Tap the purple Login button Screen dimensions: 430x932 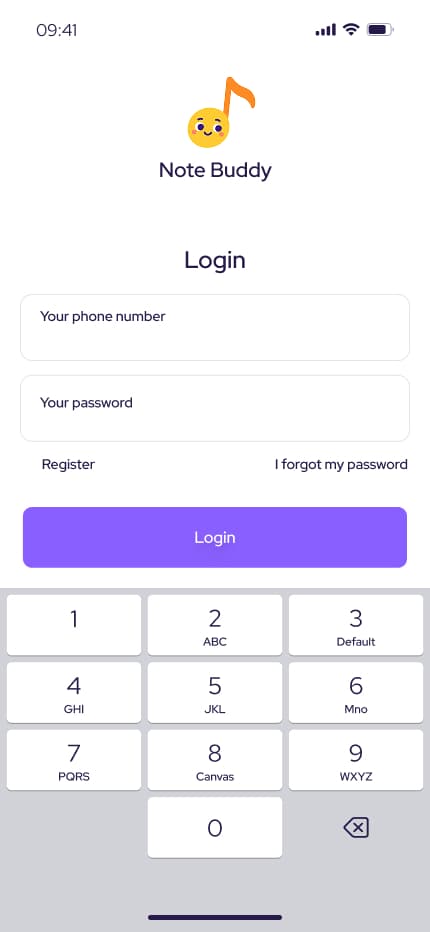click(215, 537)
